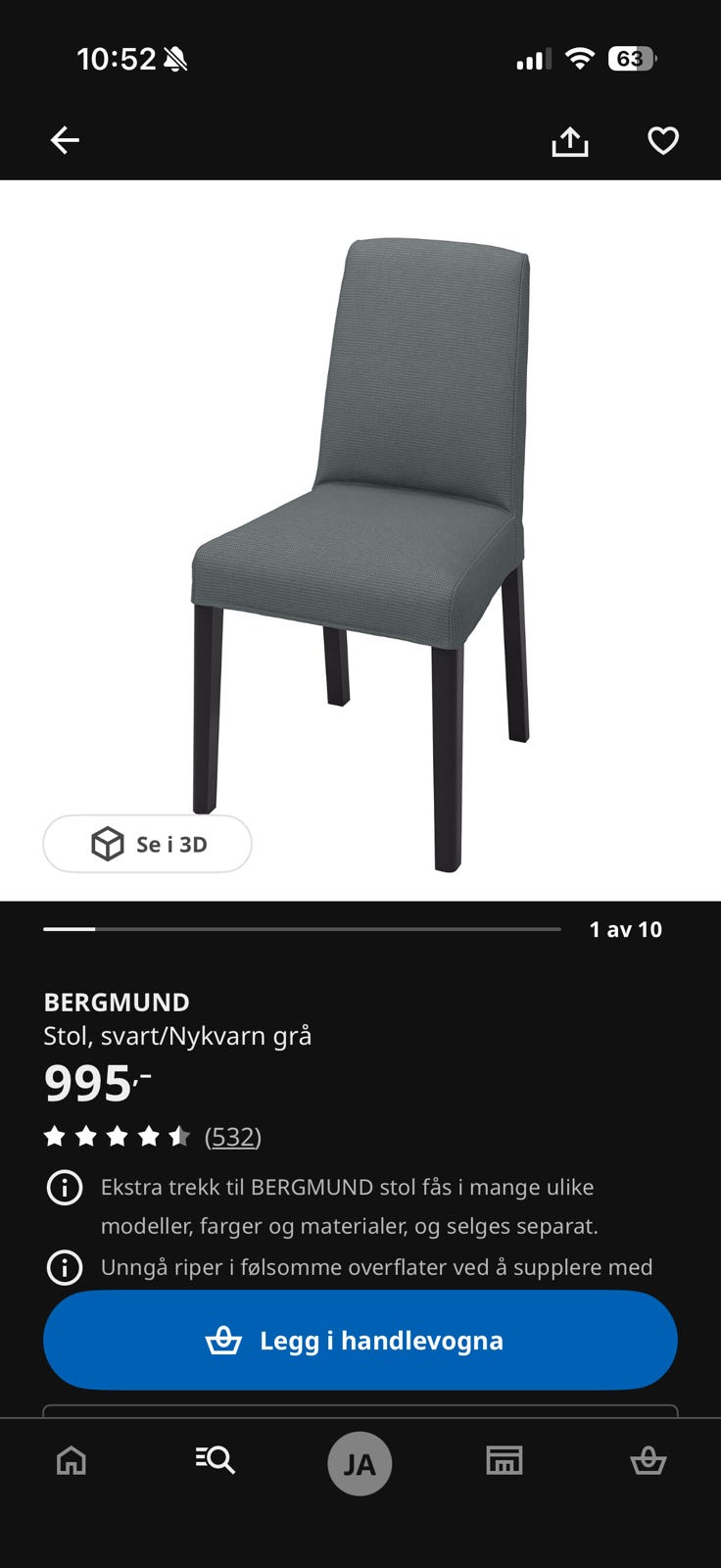
Task: Go to the home tab
Action: 72,1460
